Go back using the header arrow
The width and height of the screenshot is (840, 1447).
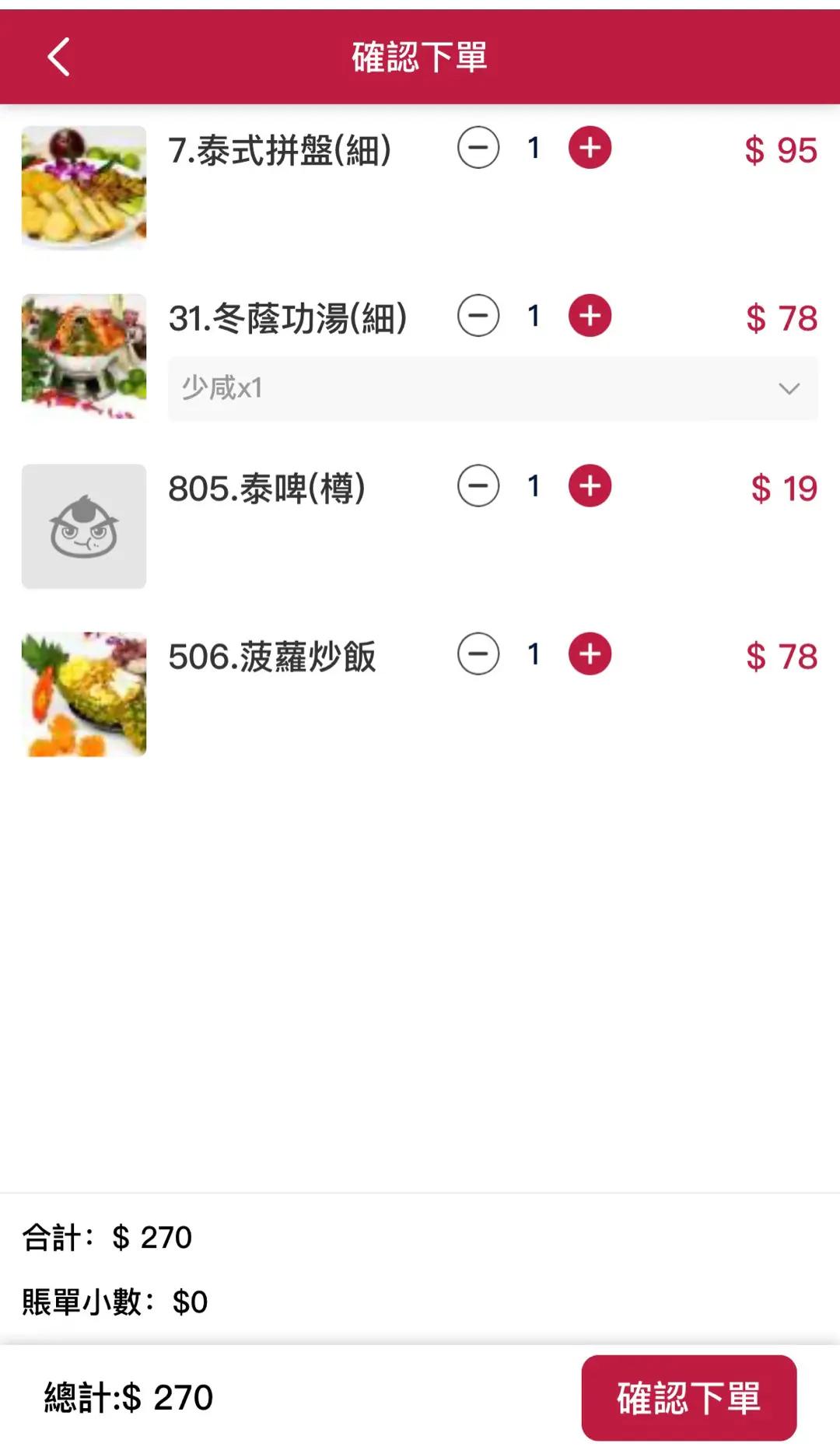pyautogui.click(x=59, y=57)
